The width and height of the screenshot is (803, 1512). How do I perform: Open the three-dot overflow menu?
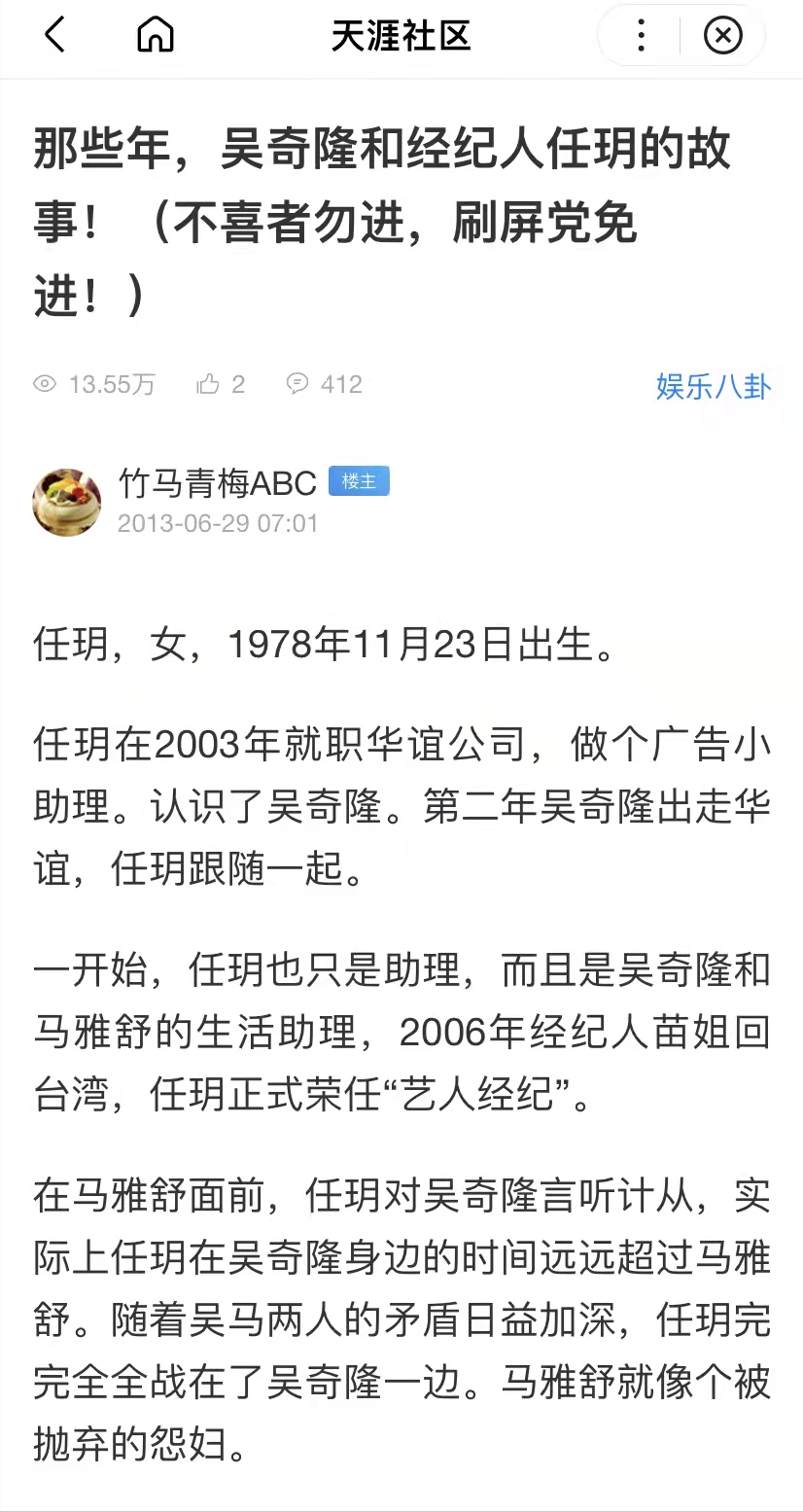641,37
